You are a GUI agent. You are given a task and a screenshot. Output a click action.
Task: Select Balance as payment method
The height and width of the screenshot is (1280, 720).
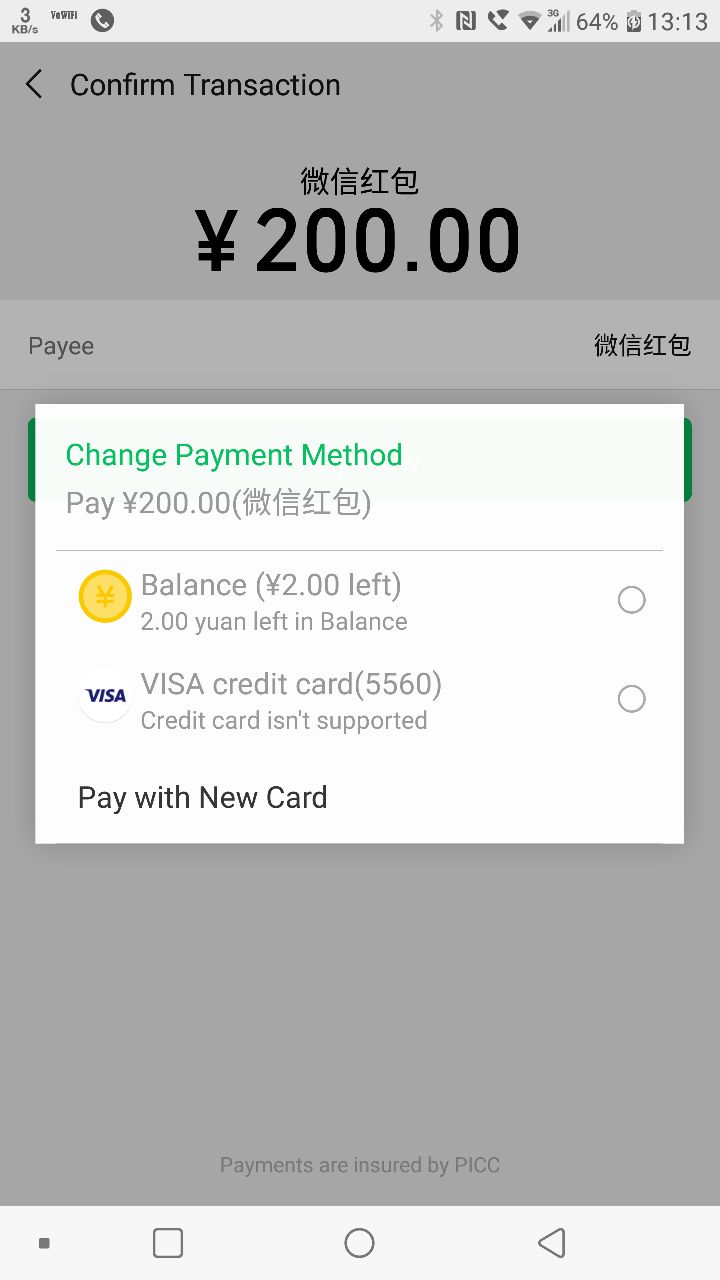[x=631, y=600]
